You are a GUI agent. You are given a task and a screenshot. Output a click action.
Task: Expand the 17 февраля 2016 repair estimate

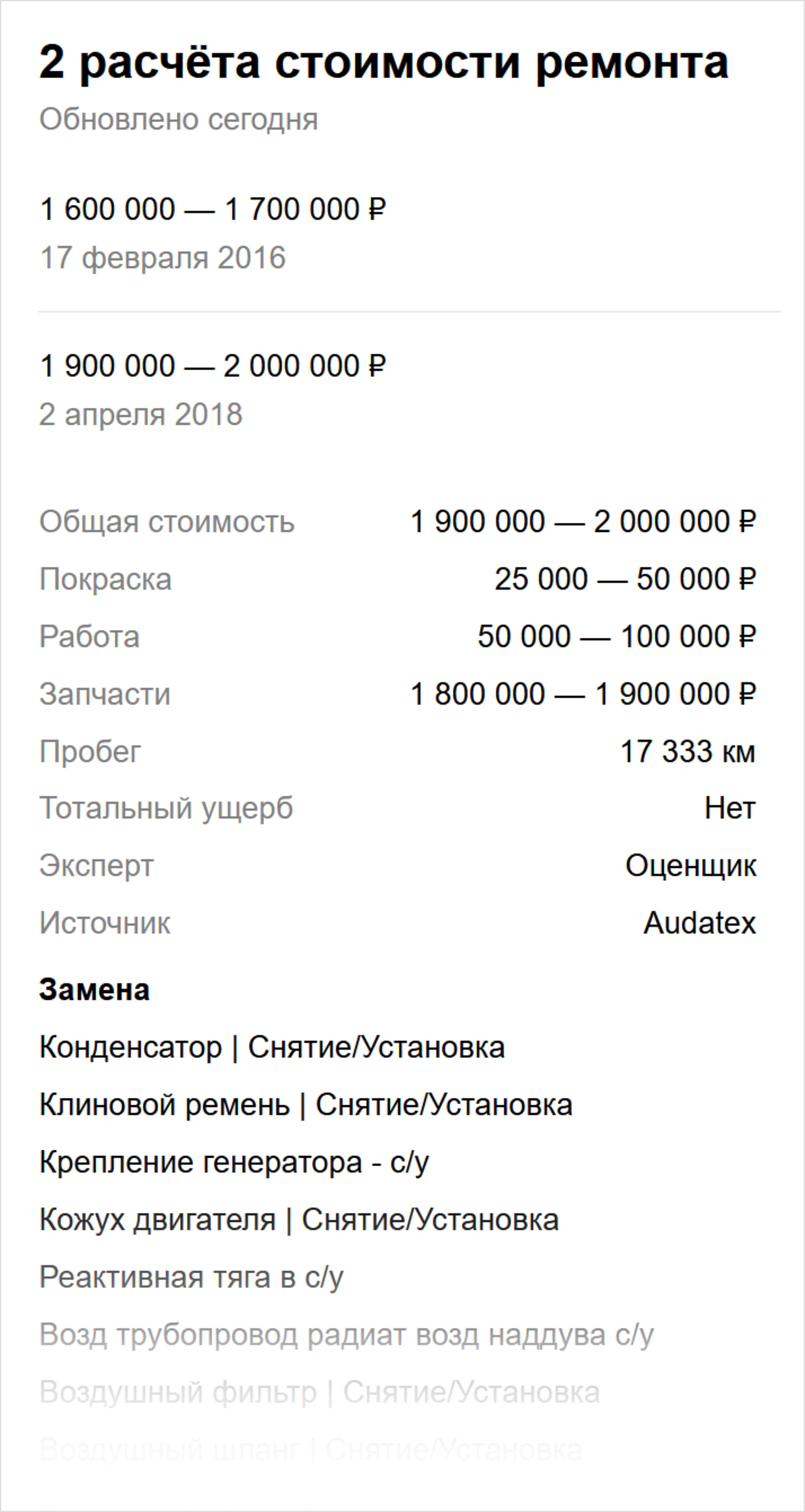coord(409,233)
